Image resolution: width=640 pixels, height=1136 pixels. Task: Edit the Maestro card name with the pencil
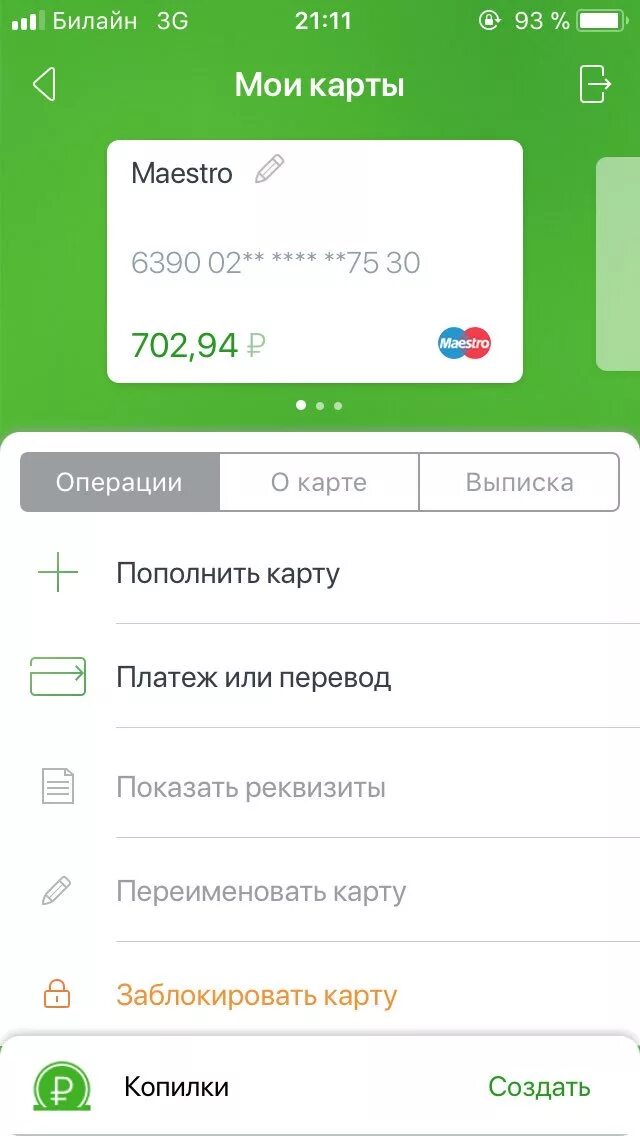(269, 170)
